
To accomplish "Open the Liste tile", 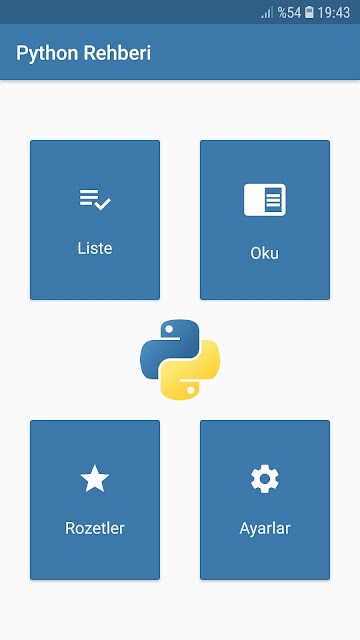I will click(x=95, y=220).
